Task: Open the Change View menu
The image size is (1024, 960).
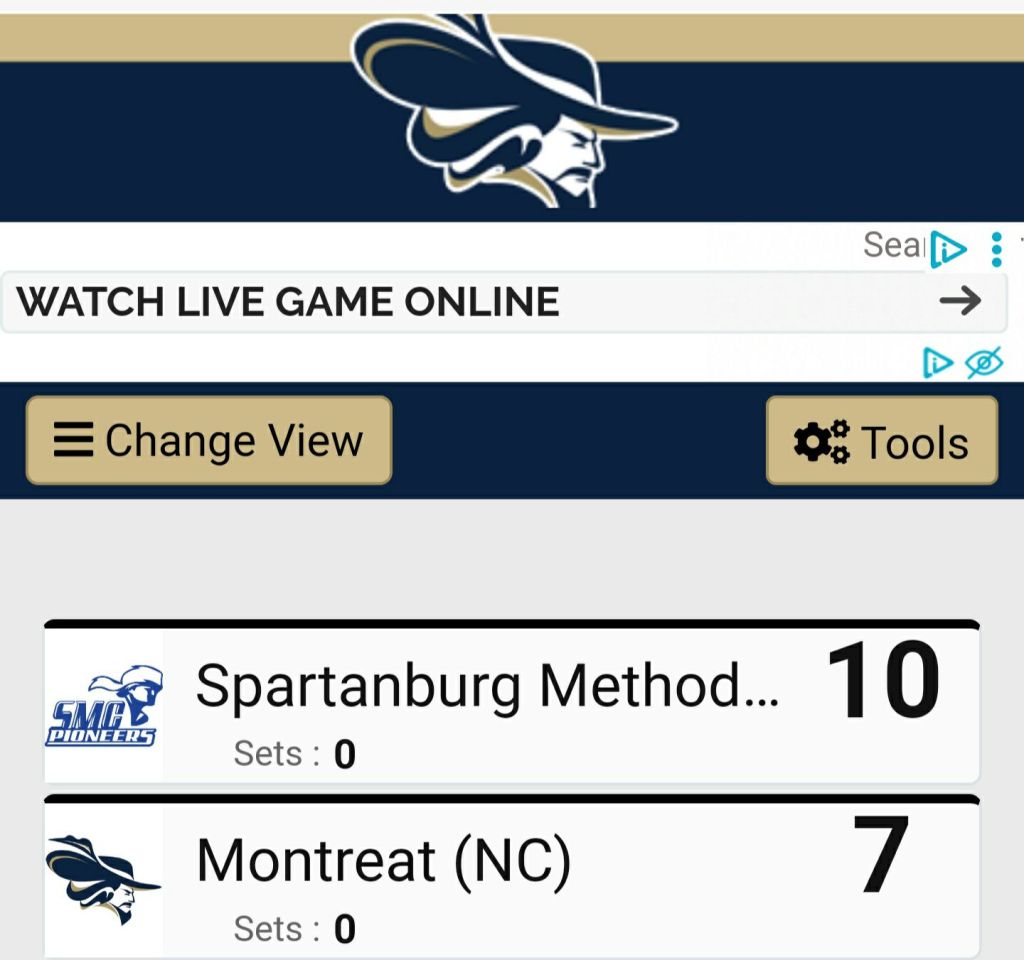Action: tap(209, 440)
